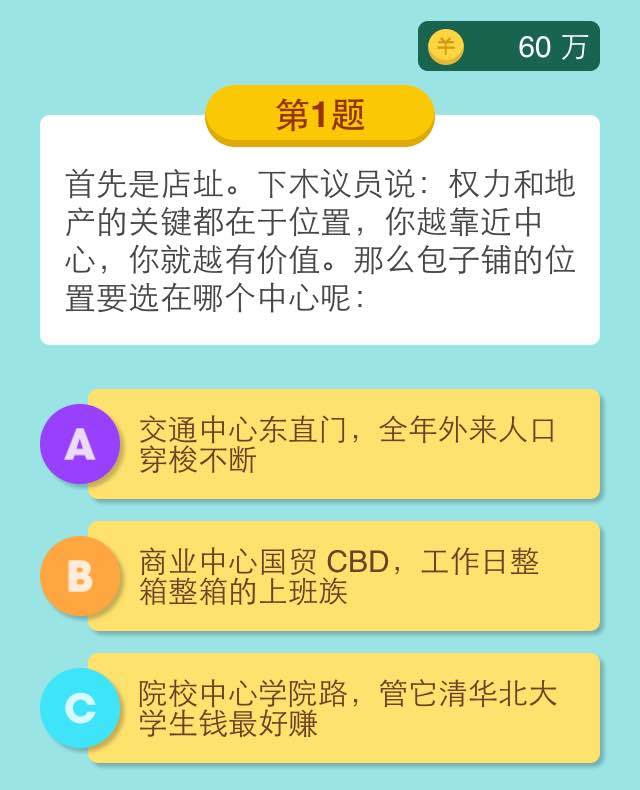Select answer B: 商业中心国贸 CBD

pyautogui.click(x=345, y=576)
